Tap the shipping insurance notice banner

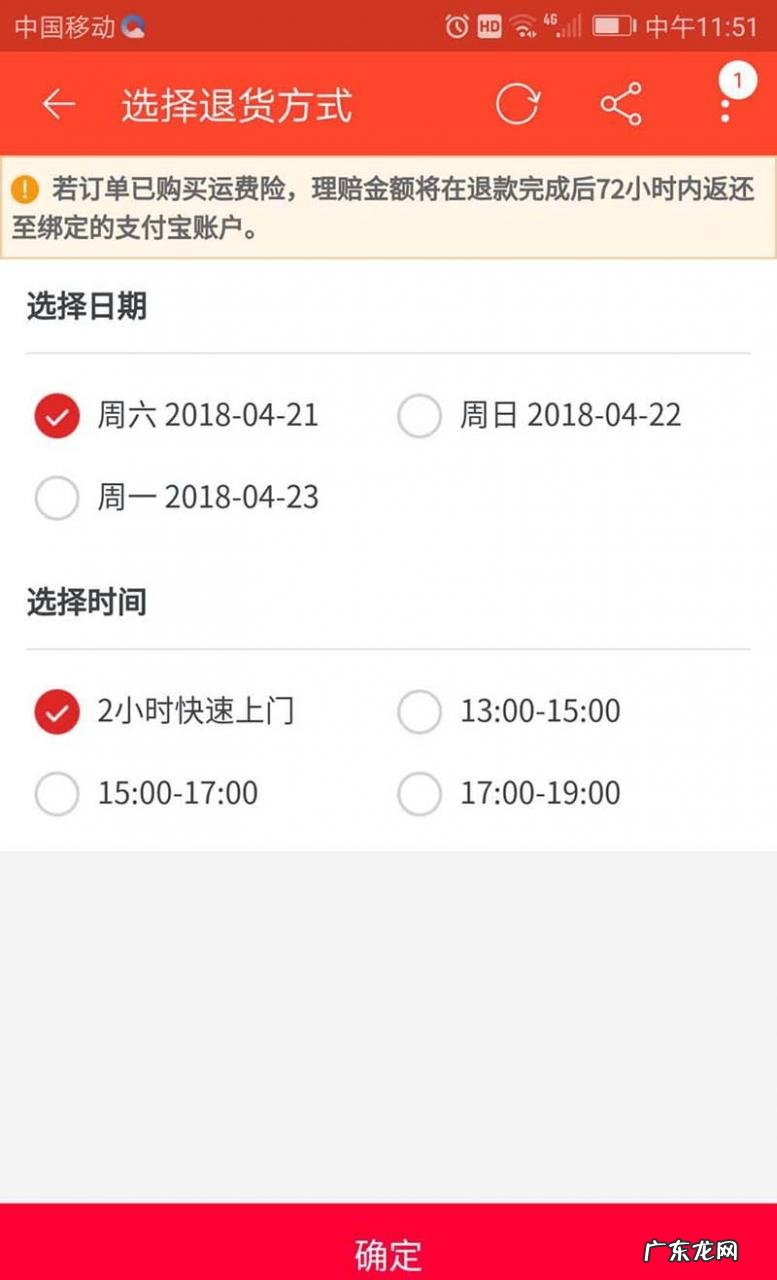388,208
